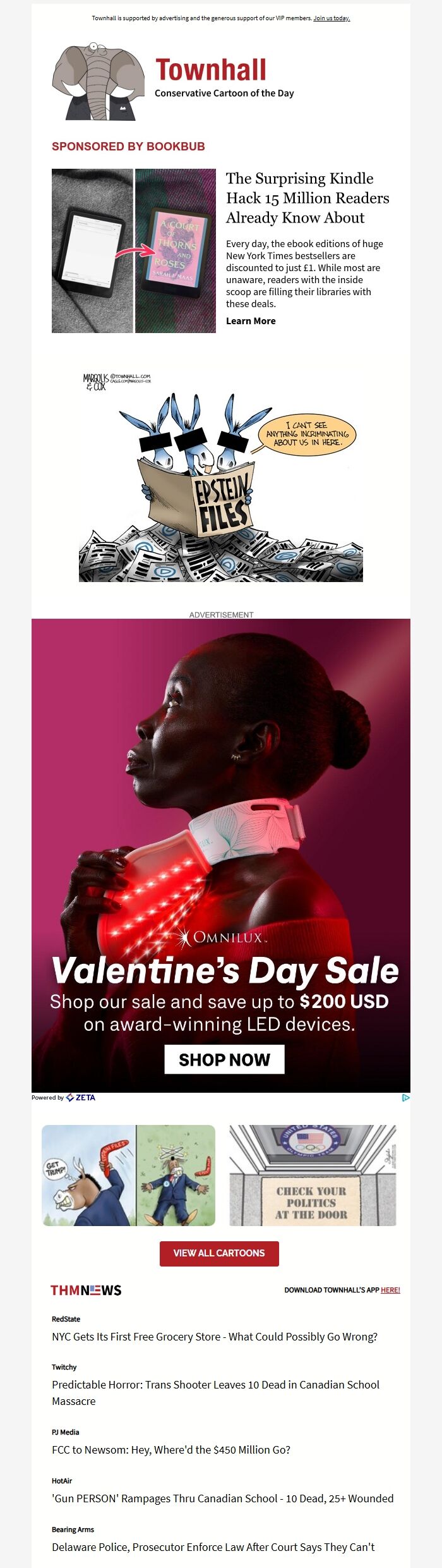This screenshot has height=1568, width=442.
Task: Open the Kindle Hack sponsored headline
Action: click(x=308, y=198)
